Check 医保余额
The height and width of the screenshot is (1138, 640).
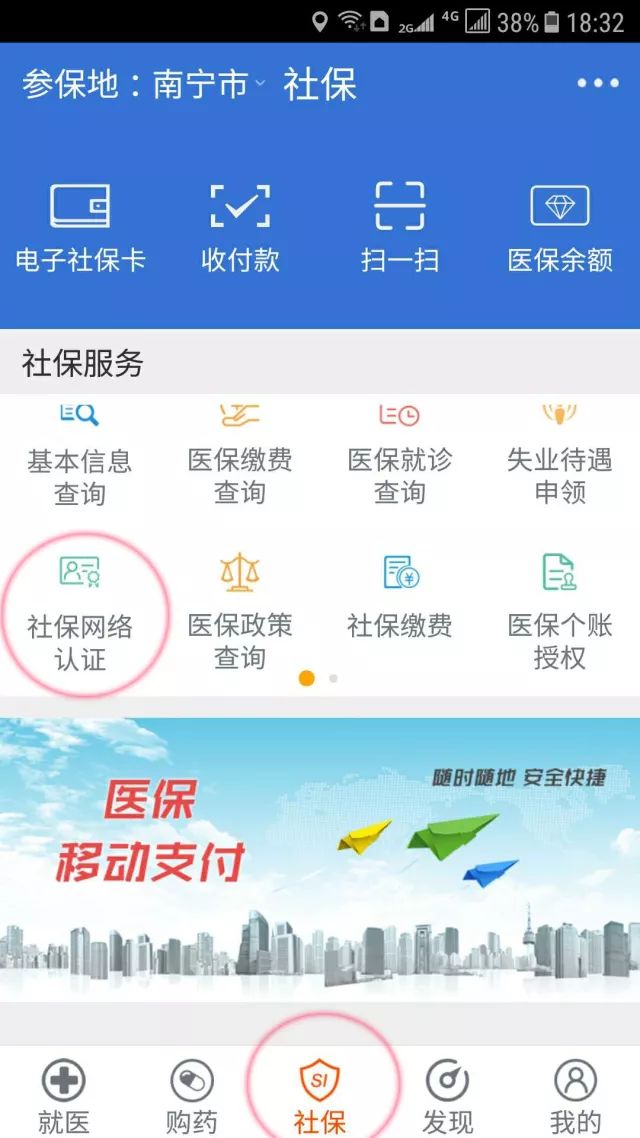coord(560,228)
